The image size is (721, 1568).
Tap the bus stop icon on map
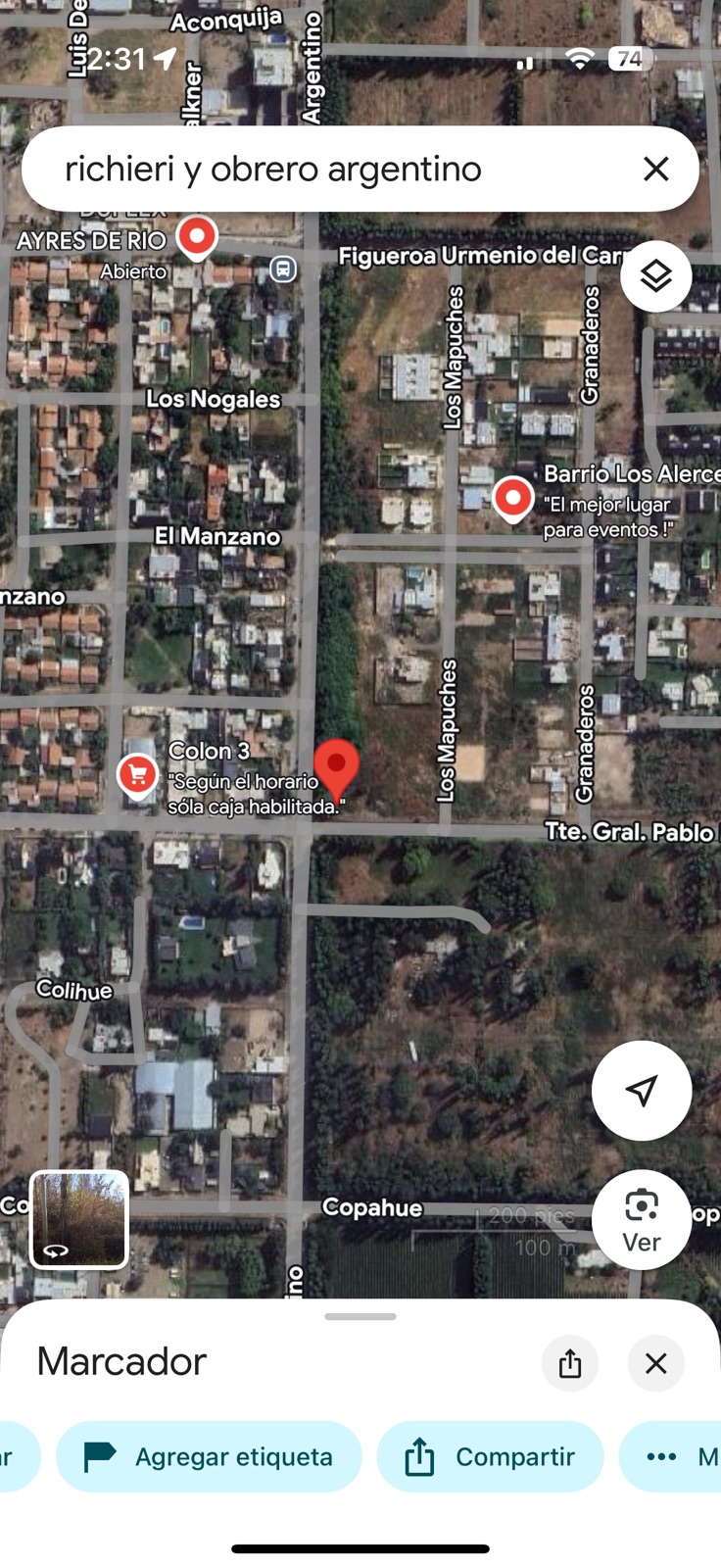283,269
